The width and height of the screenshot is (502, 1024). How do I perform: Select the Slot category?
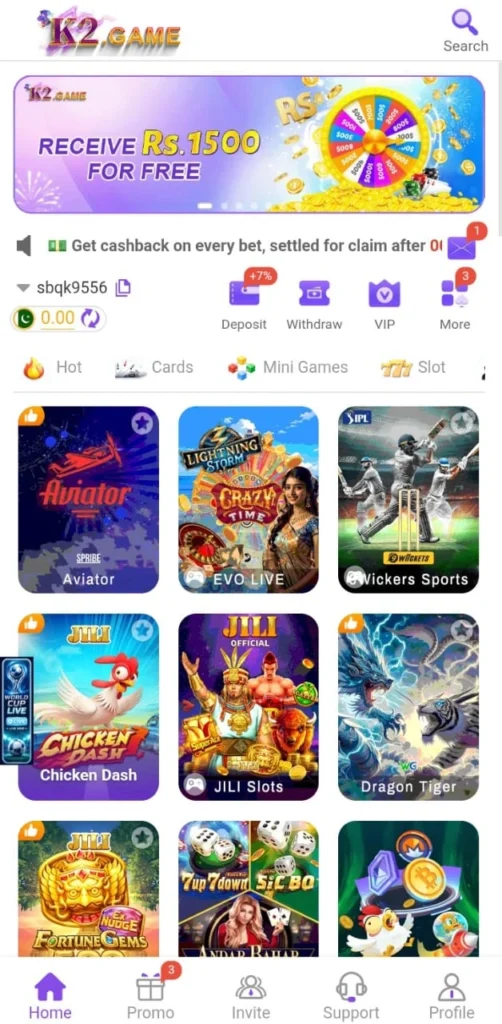point(413,368)
